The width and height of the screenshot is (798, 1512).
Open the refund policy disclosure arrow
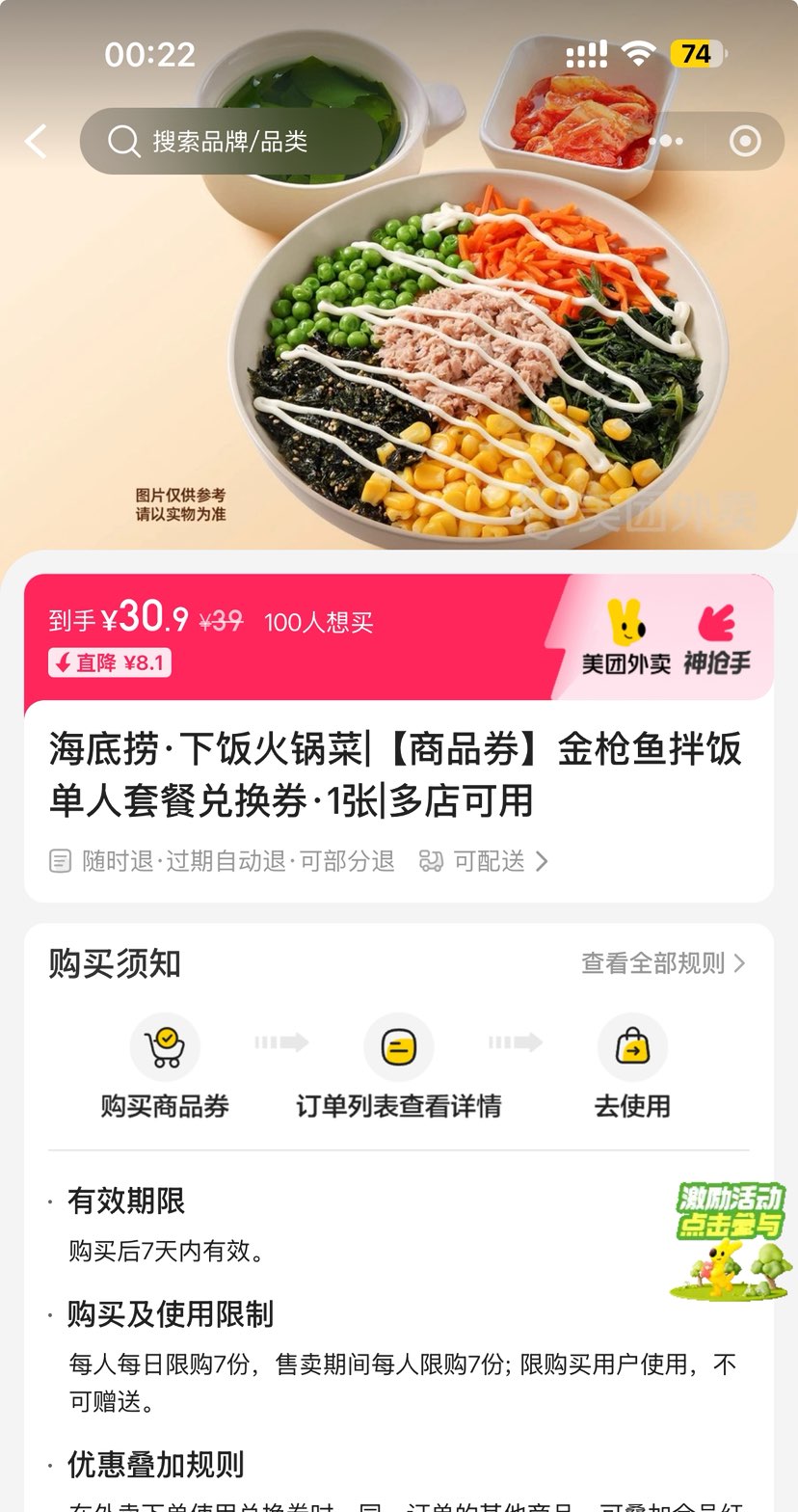(541, 861)
